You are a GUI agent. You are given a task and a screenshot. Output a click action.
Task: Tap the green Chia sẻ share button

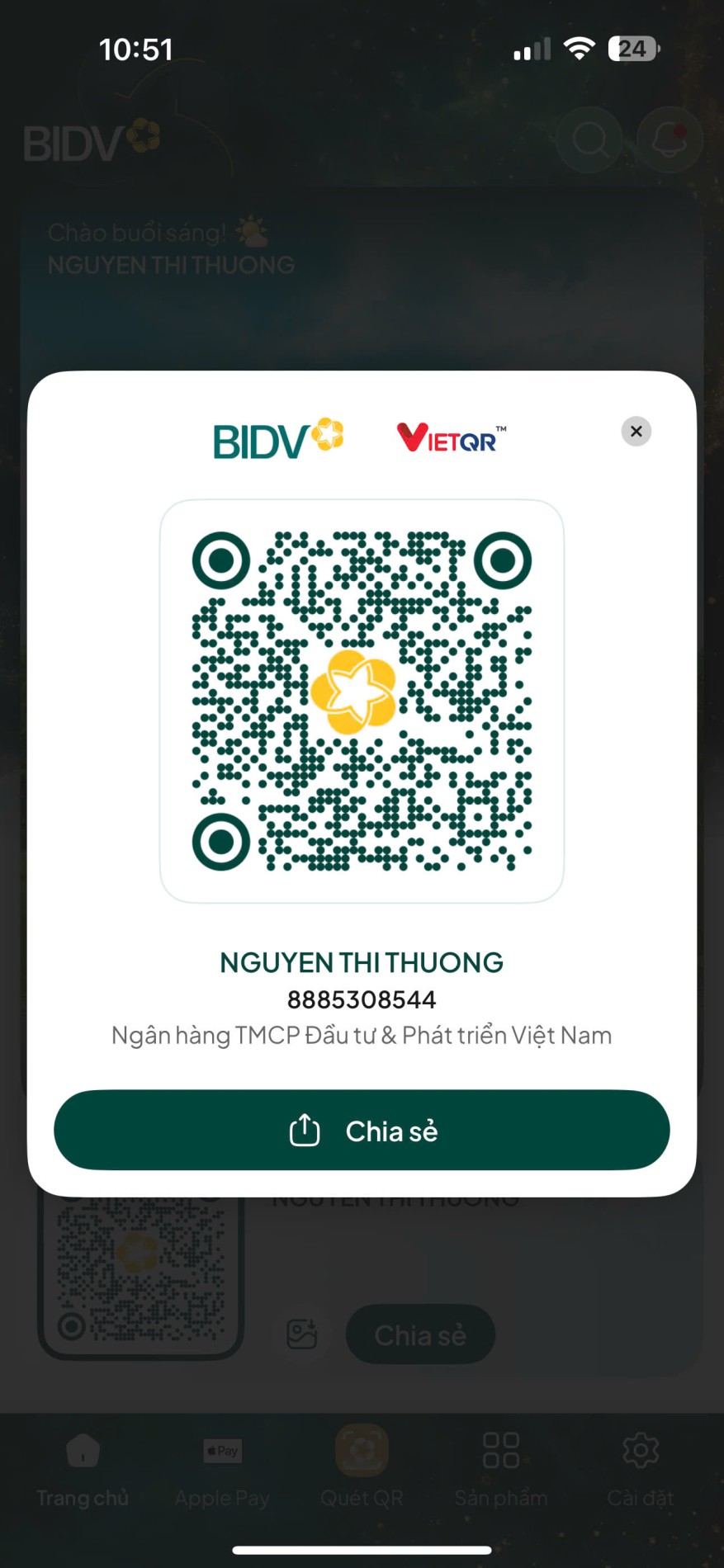click(362, 1130)
